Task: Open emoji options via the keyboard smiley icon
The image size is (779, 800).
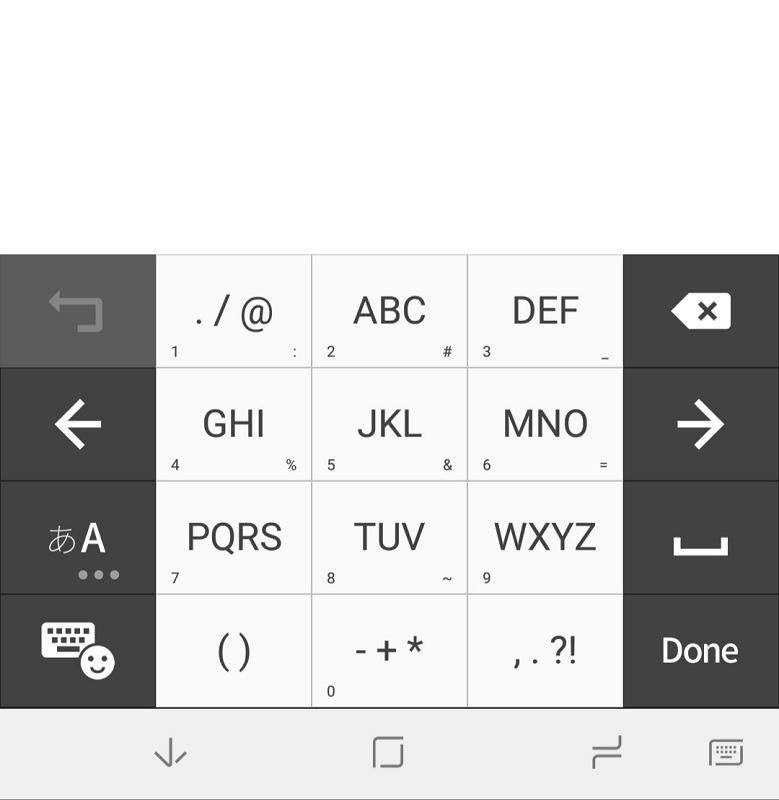Action: (77, 651)
